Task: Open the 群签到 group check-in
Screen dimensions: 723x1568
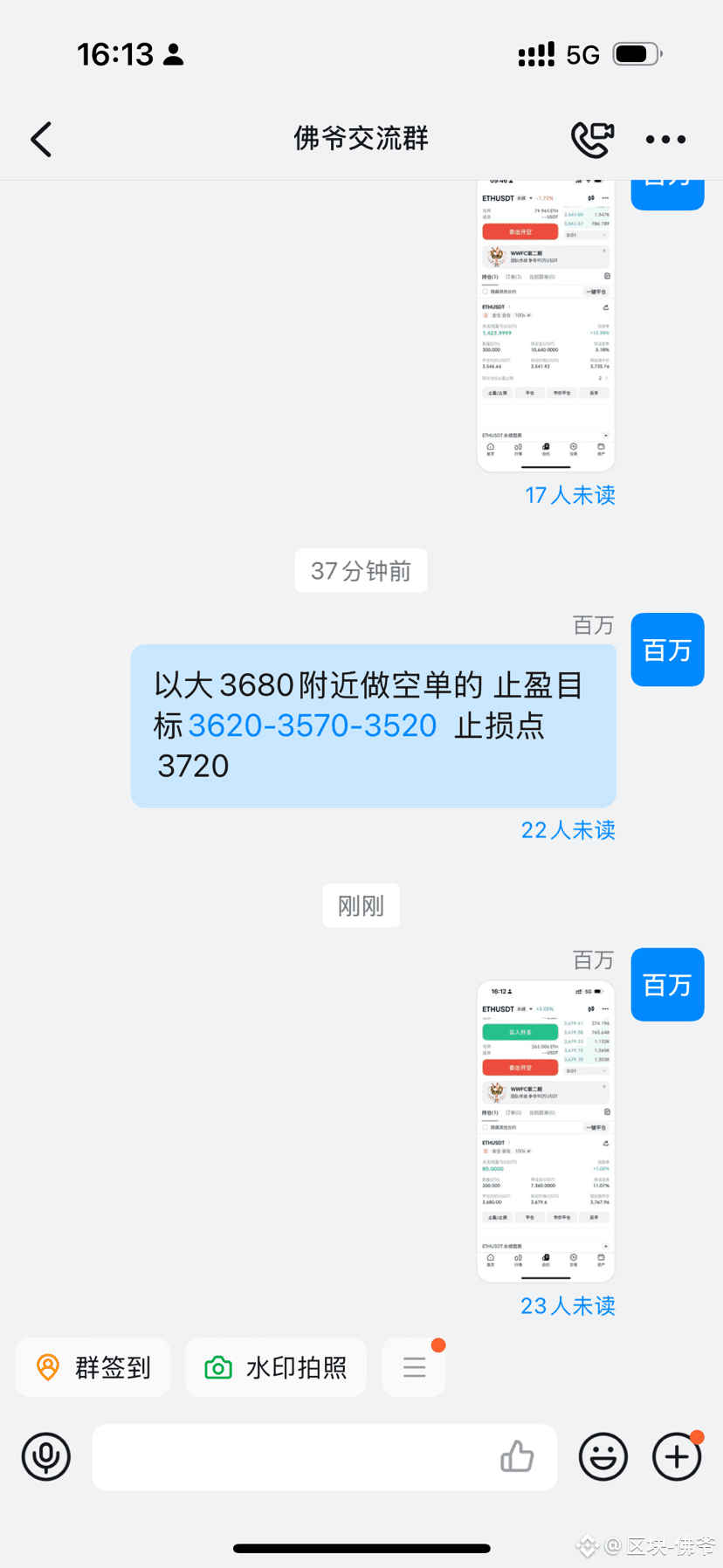Action: (93, 1367)
